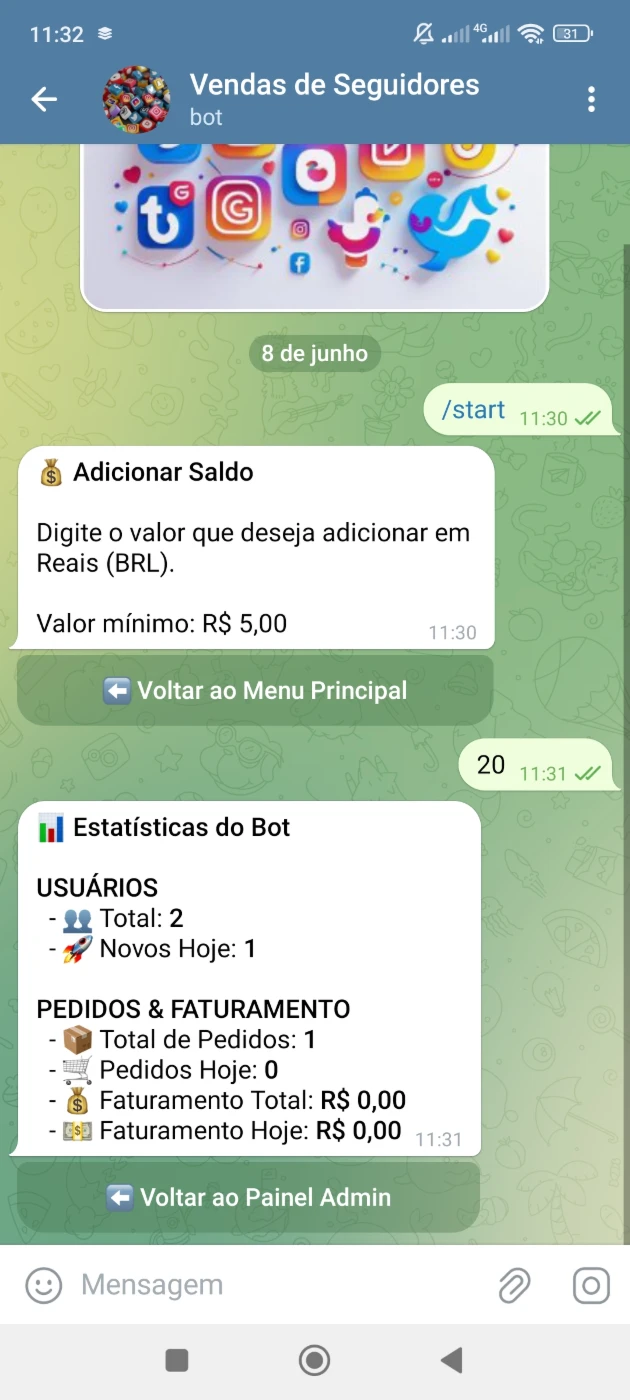Open the camera icon in message bar

point(591,1285)
